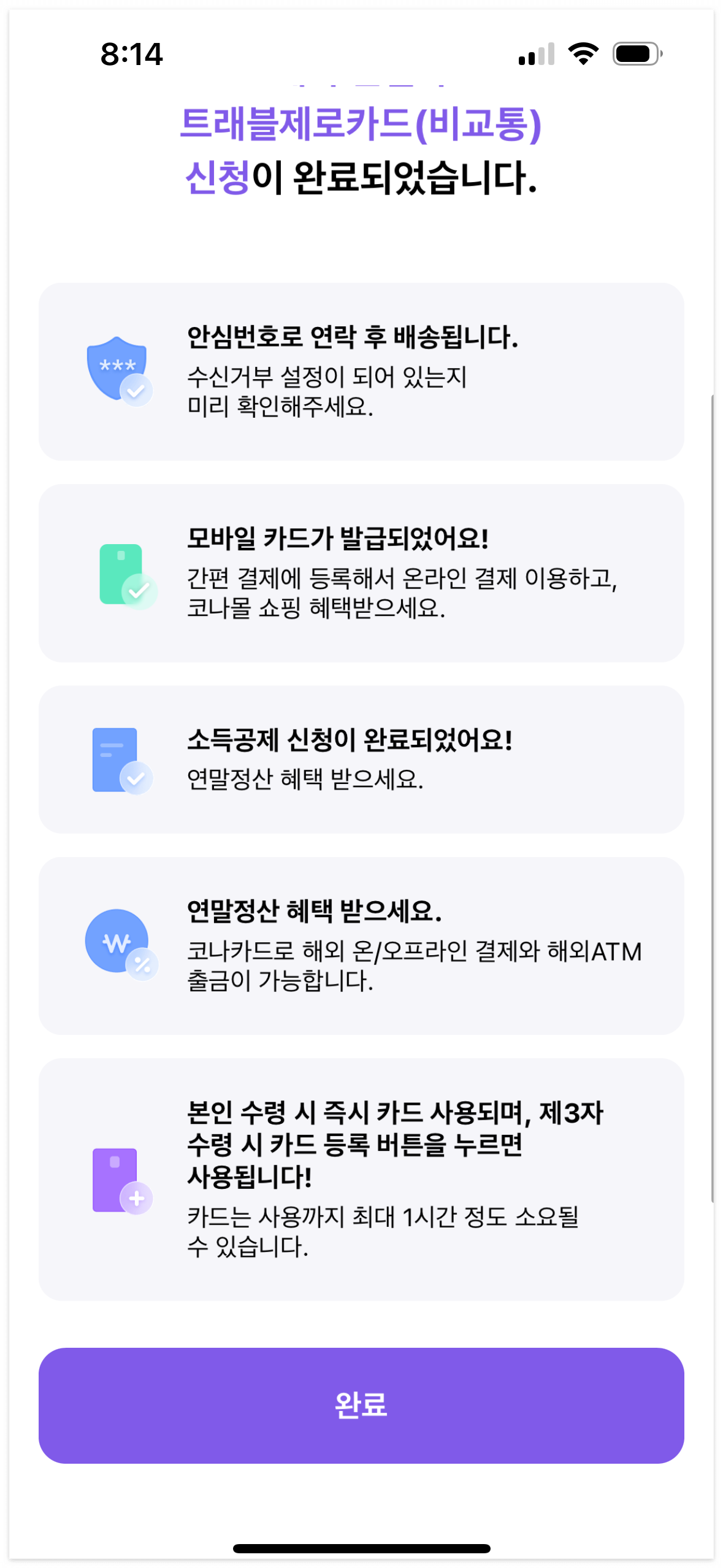Image resolution: width=723 pixels, height=1568 pixels.
Task: Tap the 트래블제로카드(비교통) title link
Action: point(362,126)
